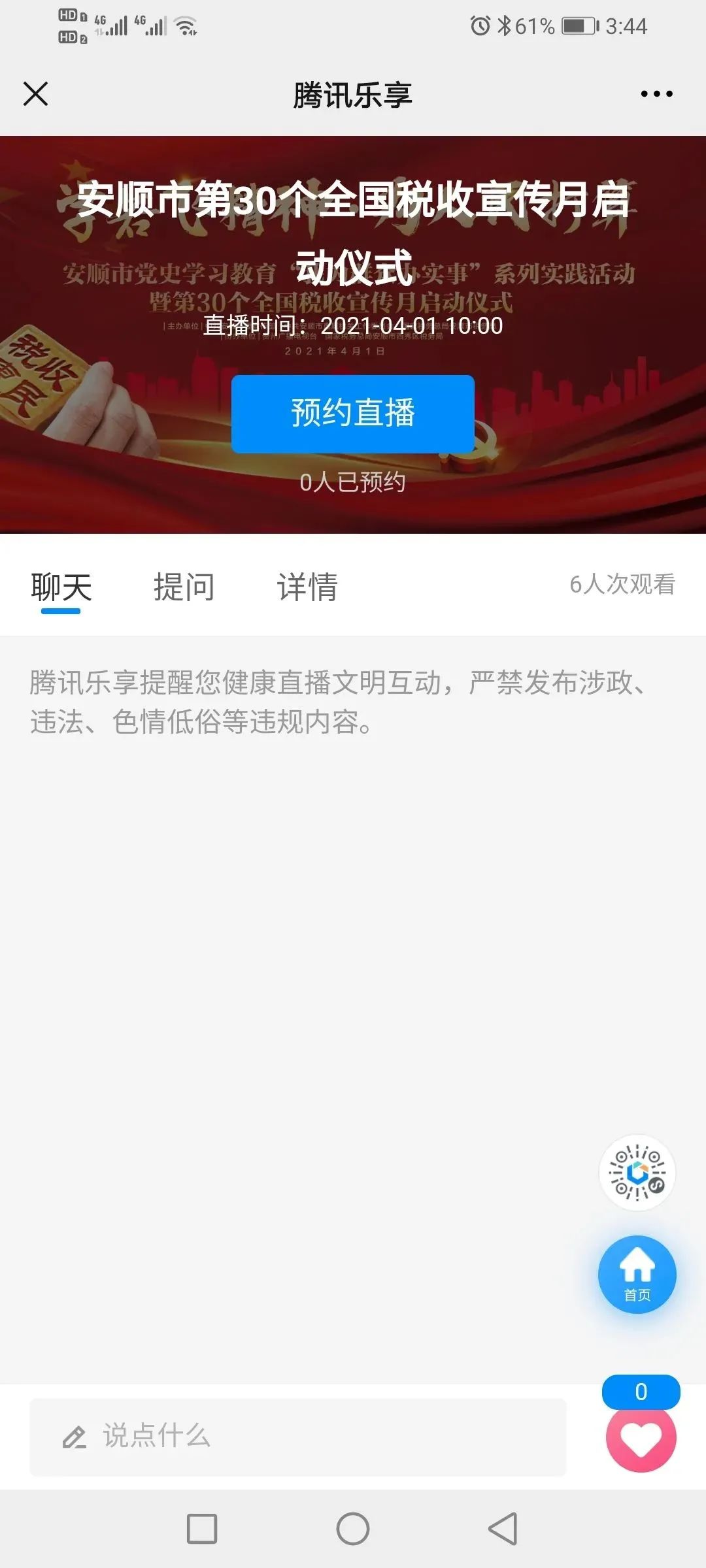Switch to the 提问 tab

tap(184, 587)
